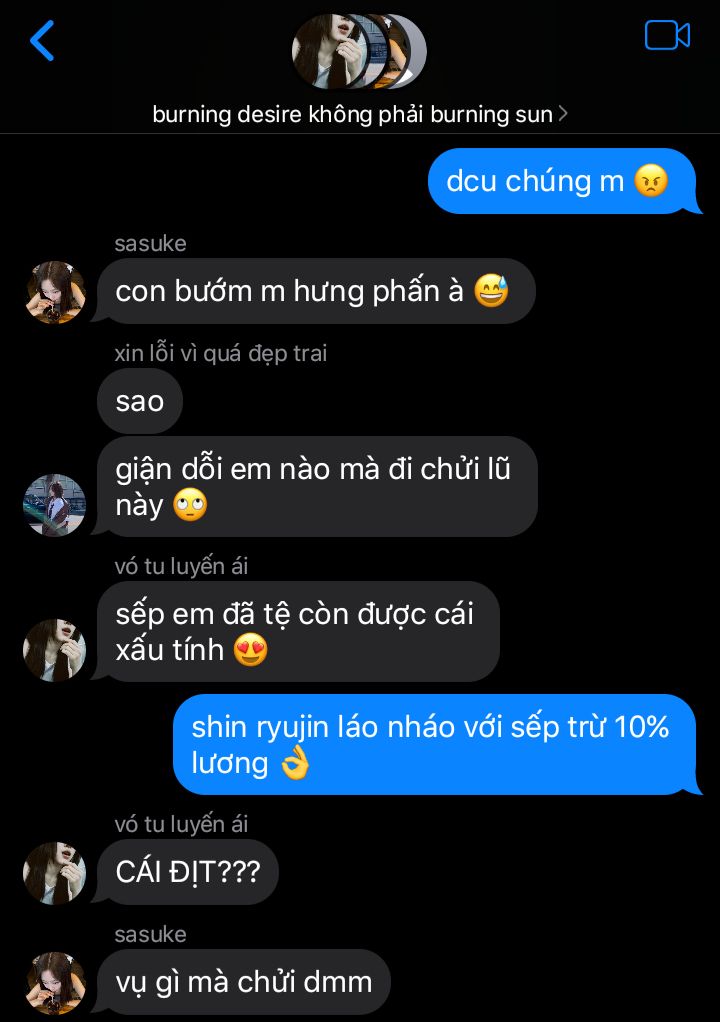The image size is (720, 1022).
Task: Open sasuke's avatar beside 'vụ gì mà chửi' message
Action: (x=55, y=982)
